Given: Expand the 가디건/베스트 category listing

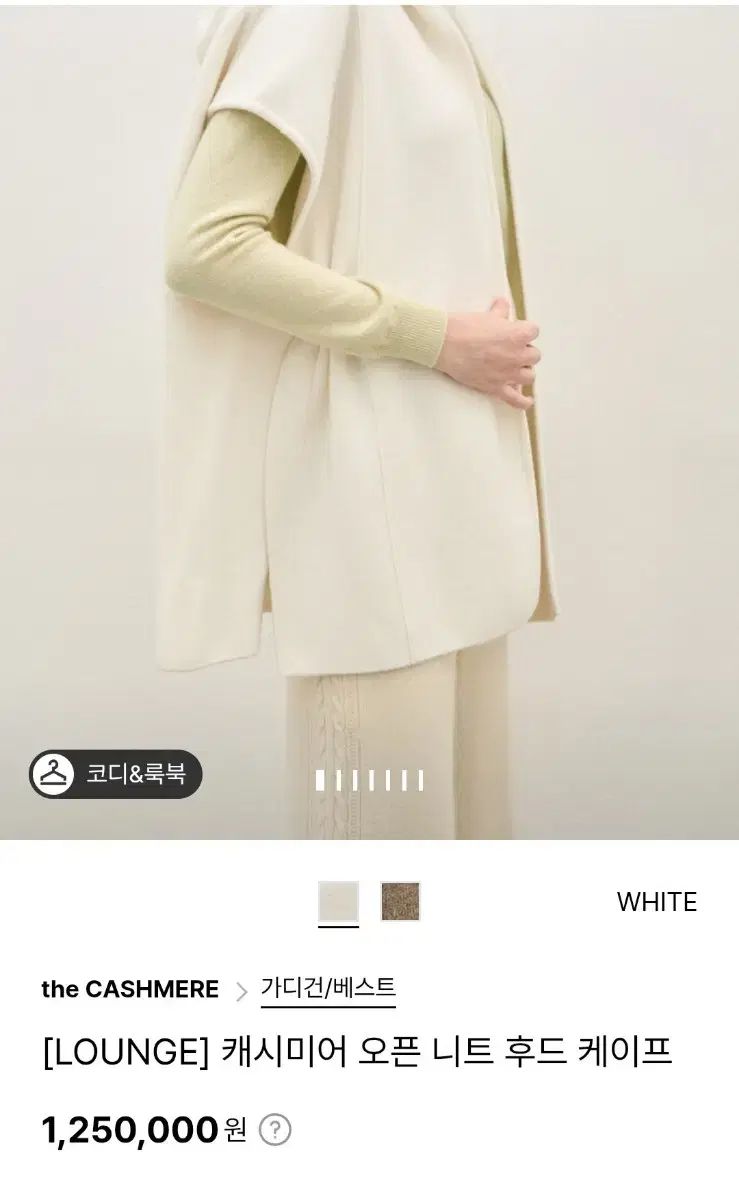Looking at the screenshot, I should pos(330,988).
